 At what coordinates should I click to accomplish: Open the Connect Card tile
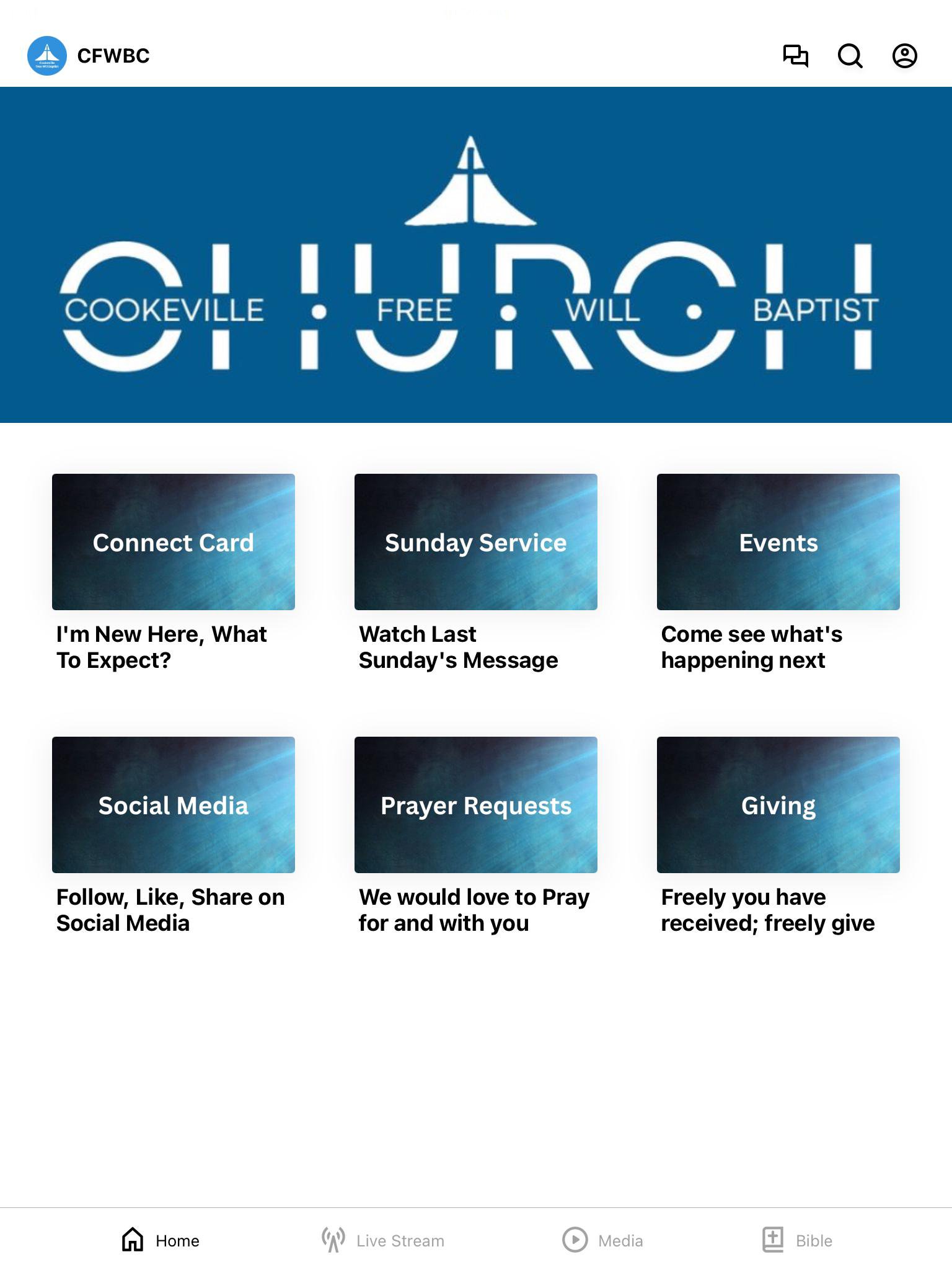point(174,542)
